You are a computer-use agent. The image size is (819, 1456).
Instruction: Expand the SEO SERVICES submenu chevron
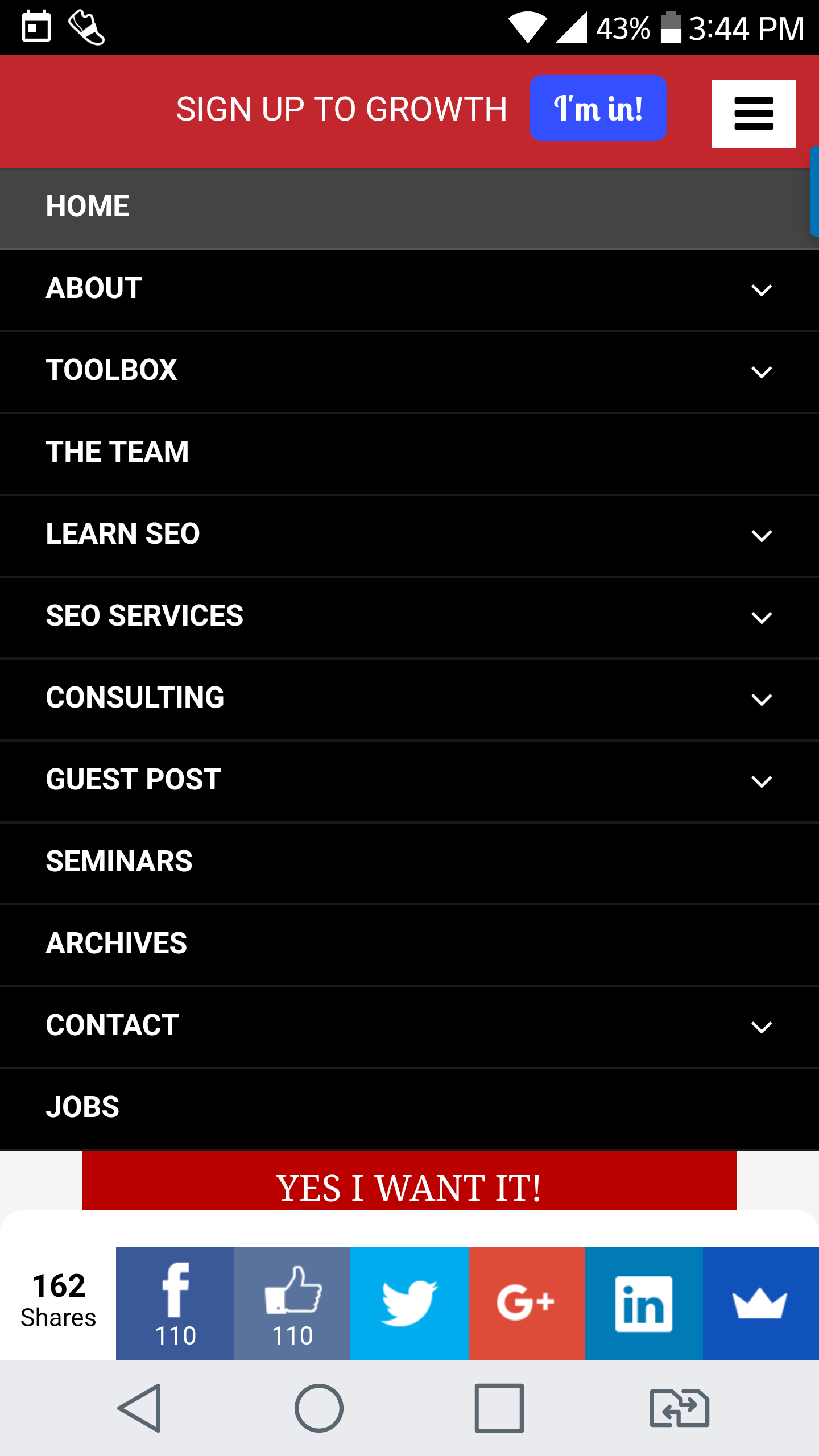click(x=761, y=618)
